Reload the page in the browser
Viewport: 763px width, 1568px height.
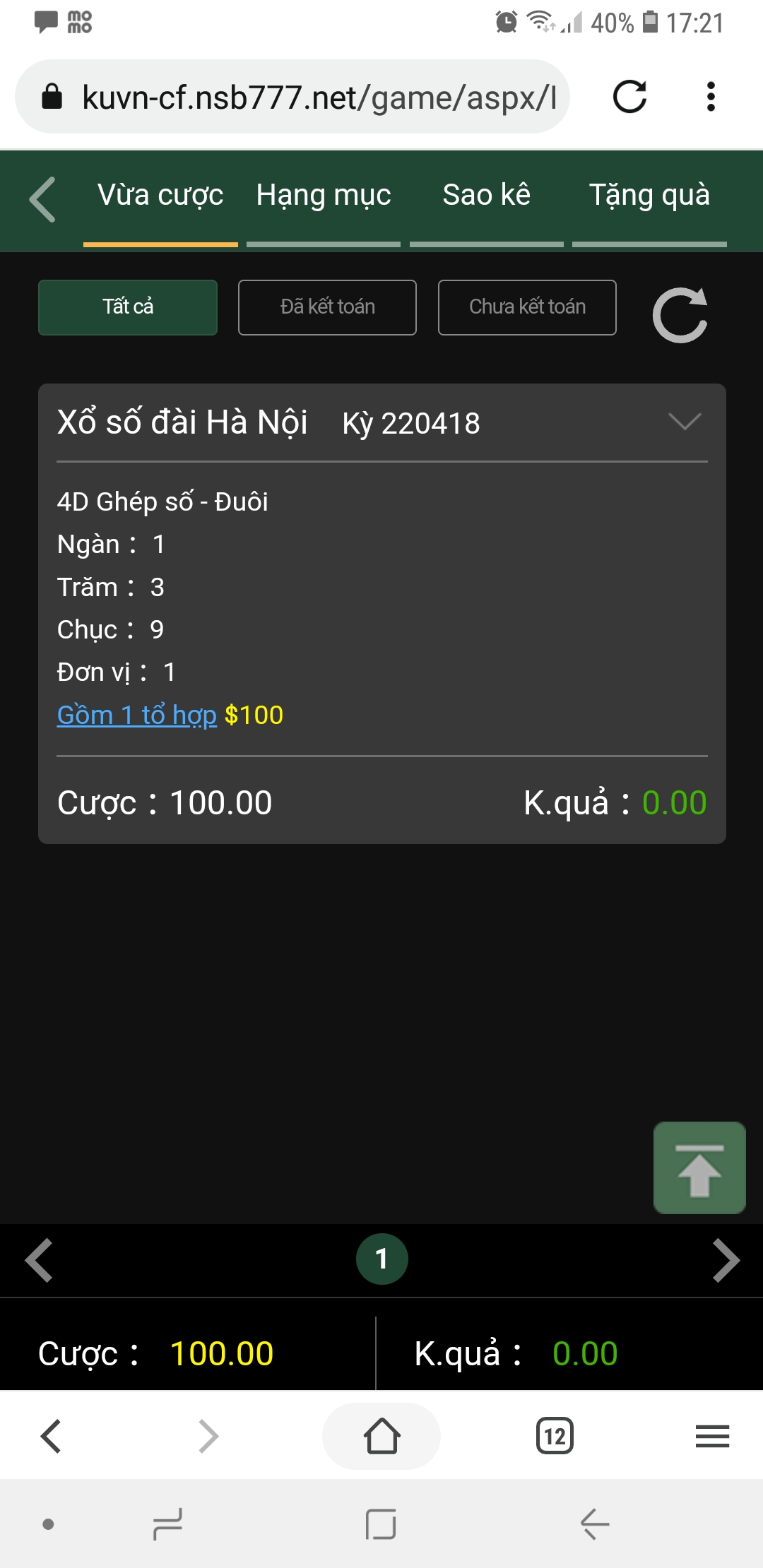(x=629, y=97)
